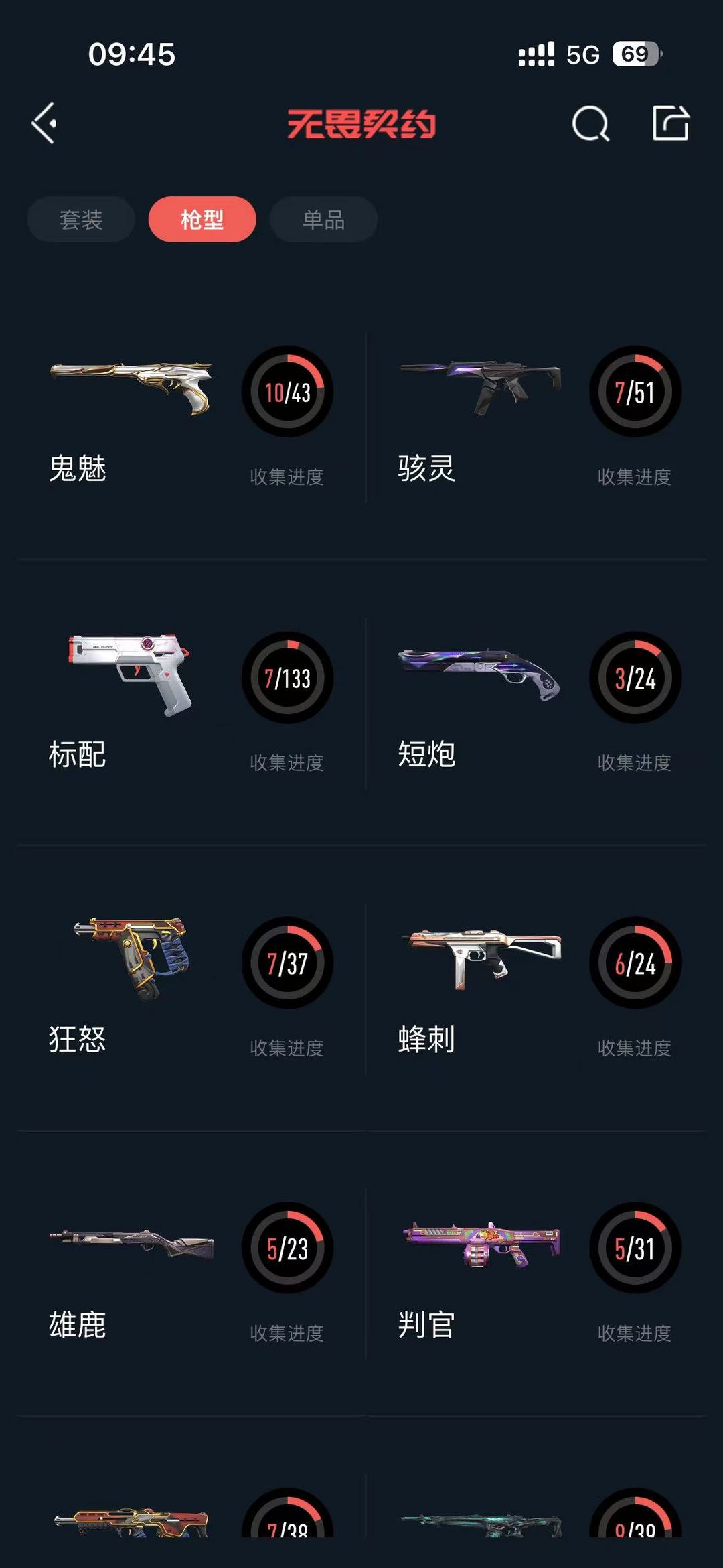Go back using the top-left arrow
This screenshot has width=723, height=1568.
pyautogui.click(x=44, y=123)
